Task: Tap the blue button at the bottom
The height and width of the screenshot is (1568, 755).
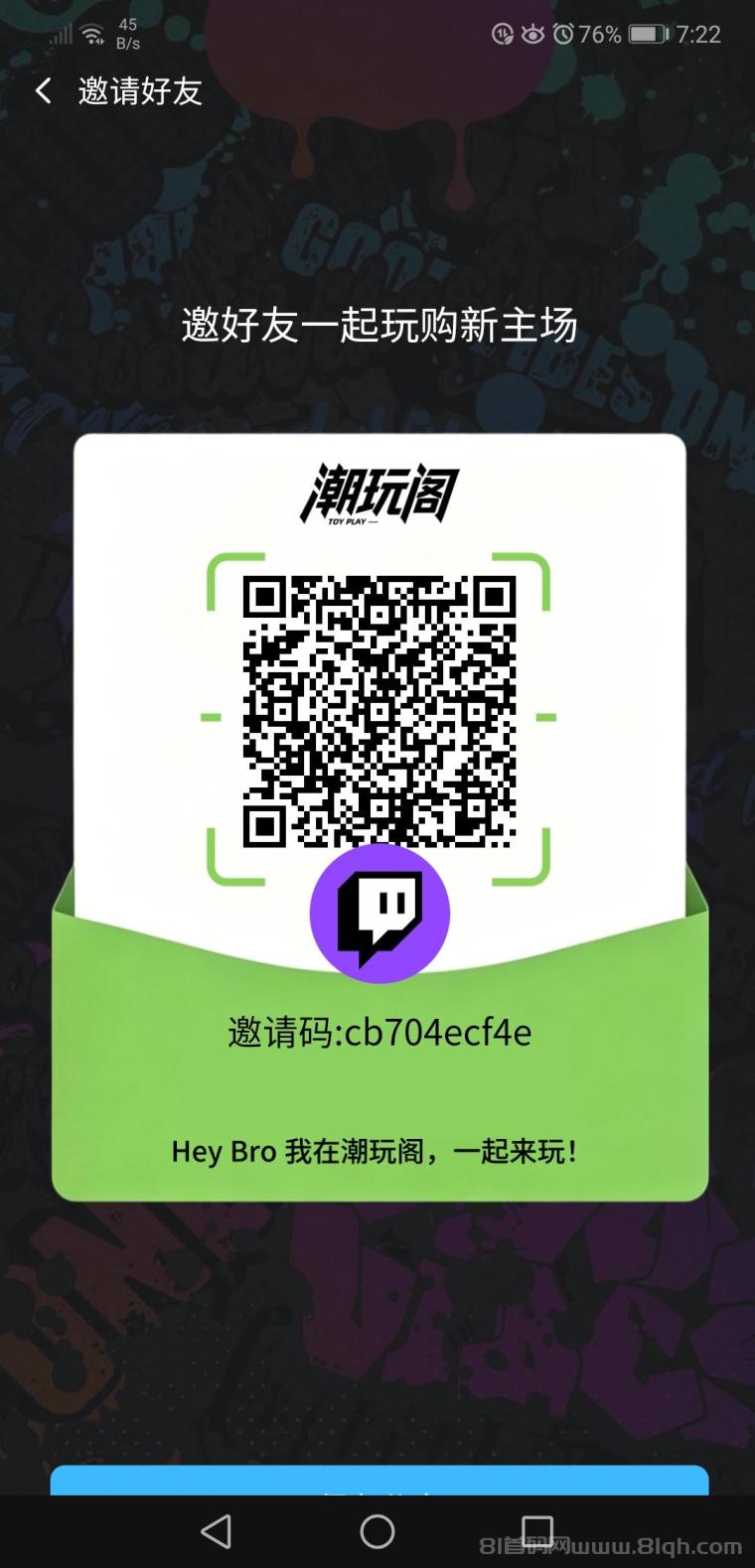Action: point(378,1481)
